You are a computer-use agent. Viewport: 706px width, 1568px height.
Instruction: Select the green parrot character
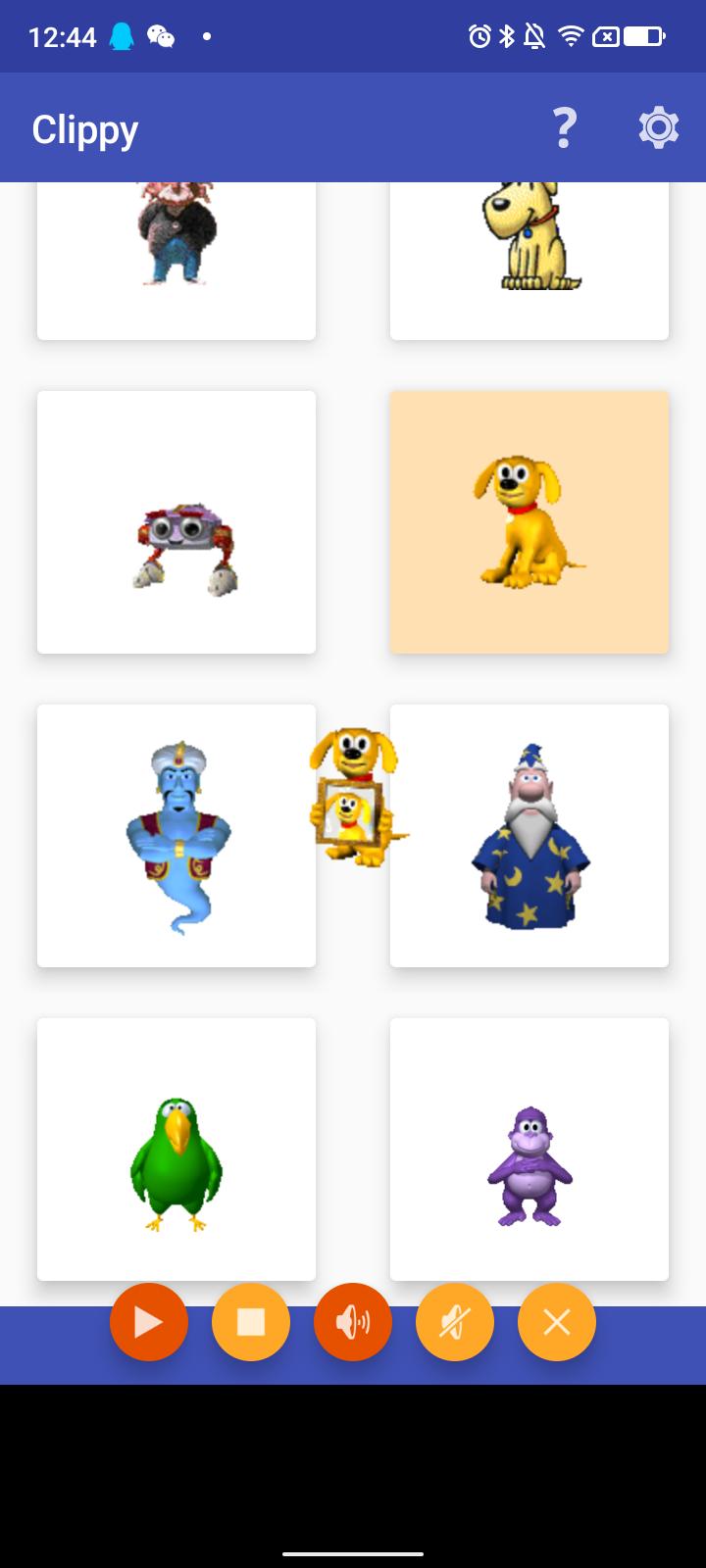click(x=176, y=1150)
